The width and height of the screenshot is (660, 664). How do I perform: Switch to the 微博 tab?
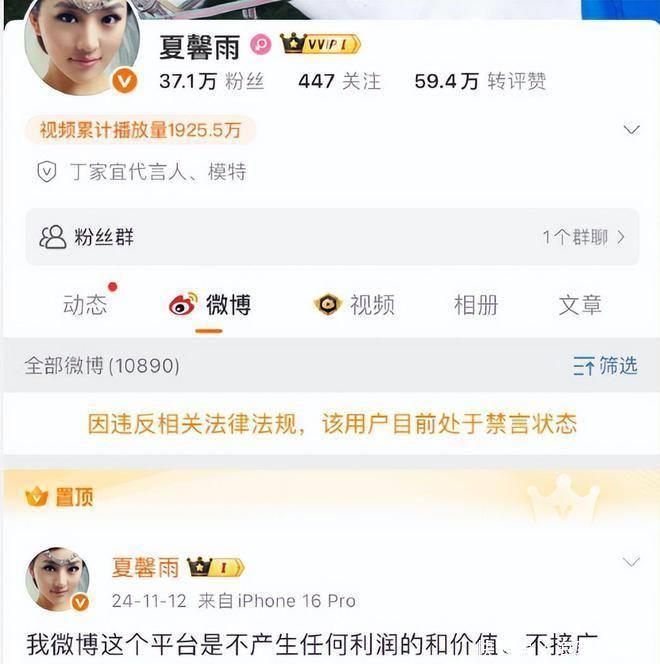point(211,305)
